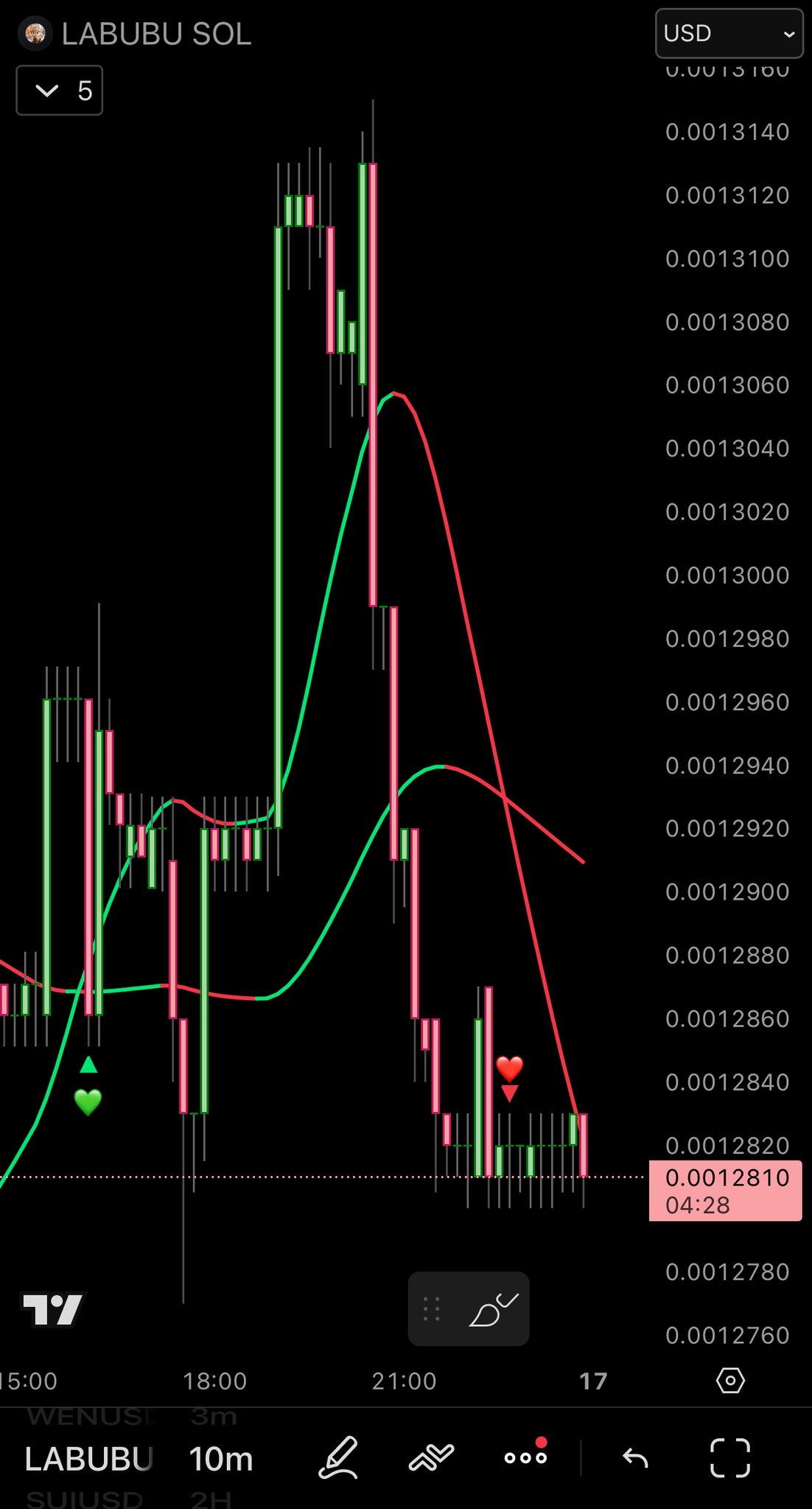The height and width of the screenshot is (1509, 812).
Task: Open the USD currency dropdown
Action: [728, 34]
